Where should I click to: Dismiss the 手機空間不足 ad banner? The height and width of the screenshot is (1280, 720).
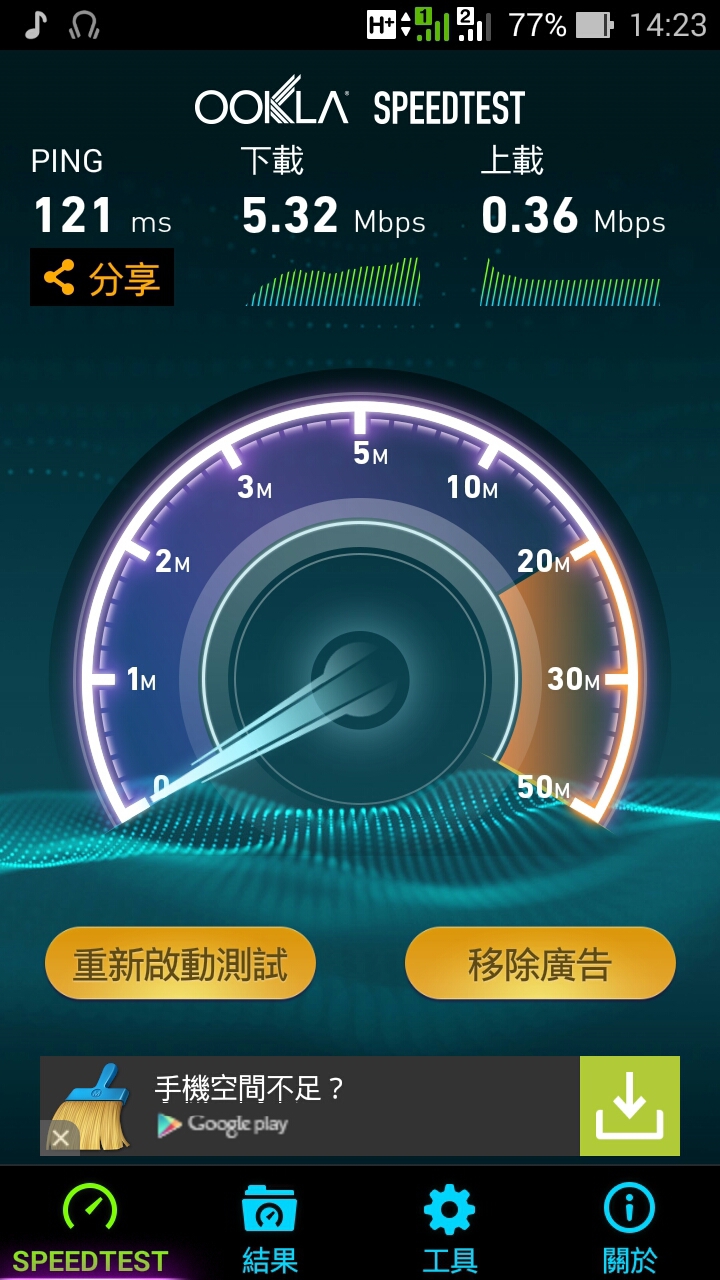click(61, 1137)
